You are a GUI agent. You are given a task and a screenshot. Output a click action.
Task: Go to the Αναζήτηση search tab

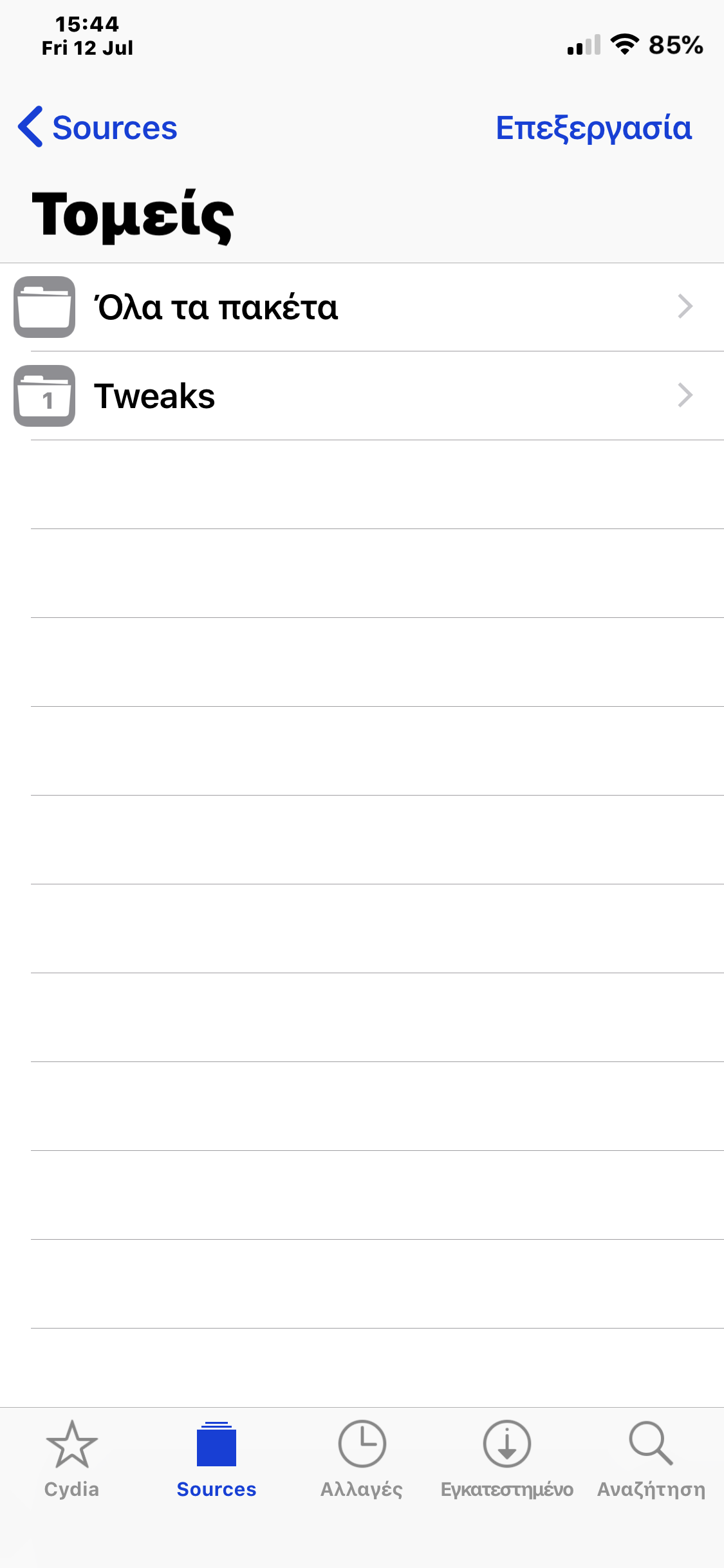point(651,1459)
